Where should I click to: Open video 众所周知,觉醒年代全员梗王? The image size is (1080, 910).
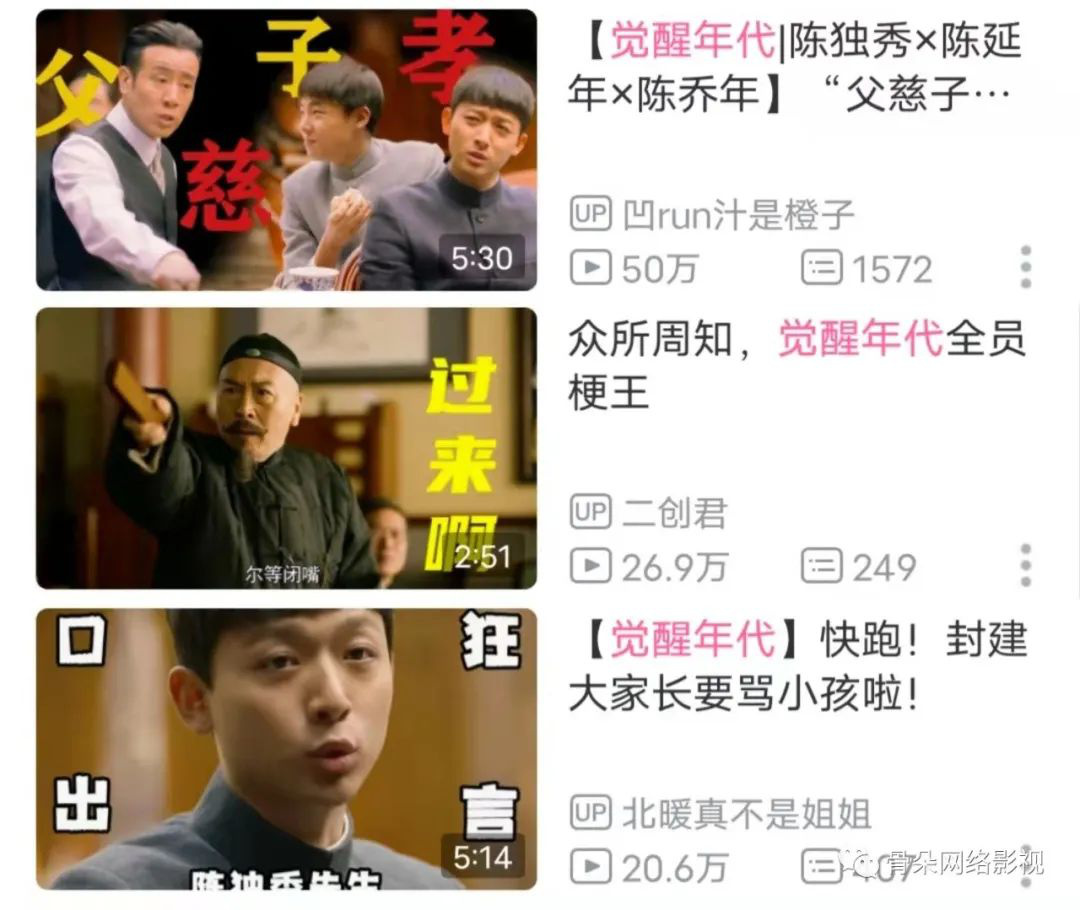tap(795, 365)
